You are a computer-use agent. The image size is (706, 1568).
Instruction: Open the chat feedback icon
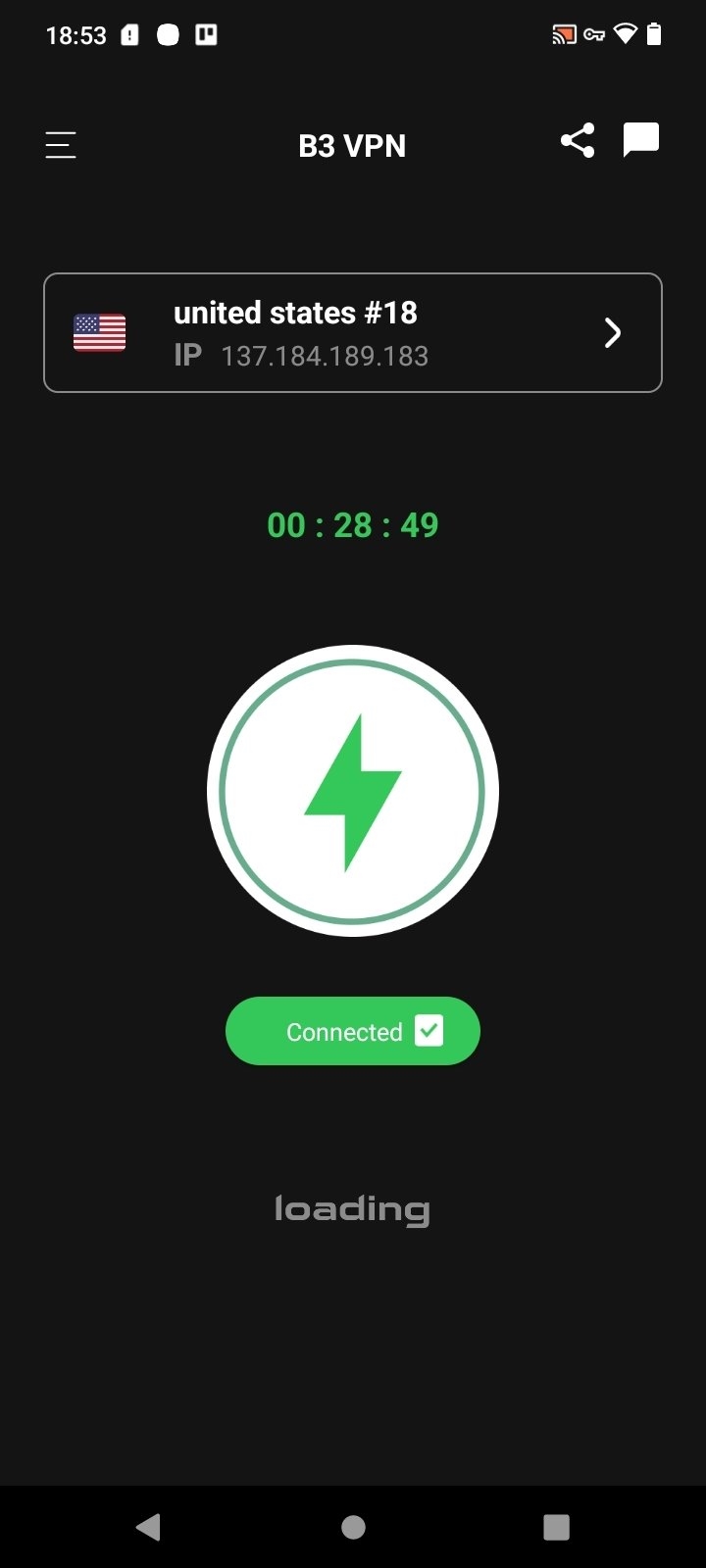641,140
